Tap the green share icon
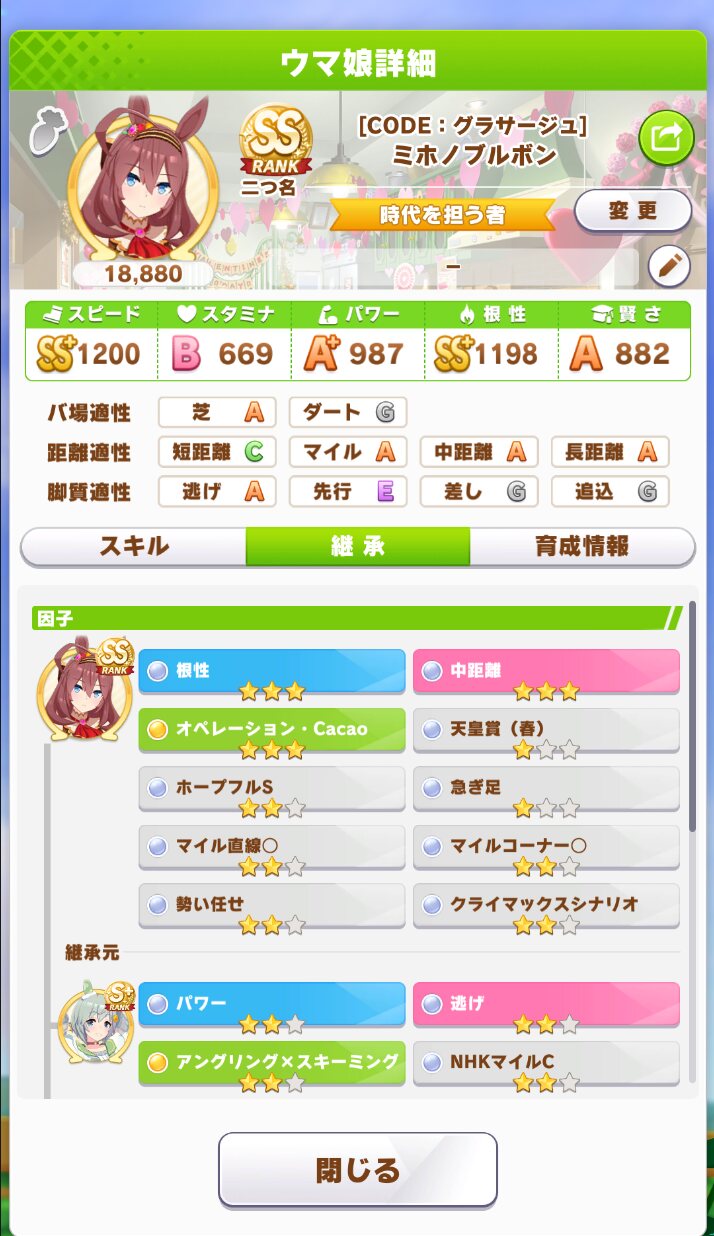 pyautogui.click(x=666, y=137)
